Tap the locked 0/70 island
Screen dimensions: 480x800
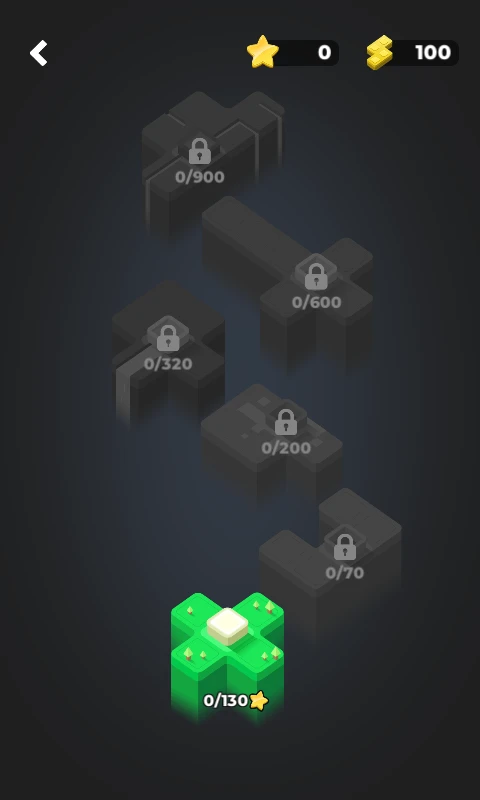[x=332, y=564]
